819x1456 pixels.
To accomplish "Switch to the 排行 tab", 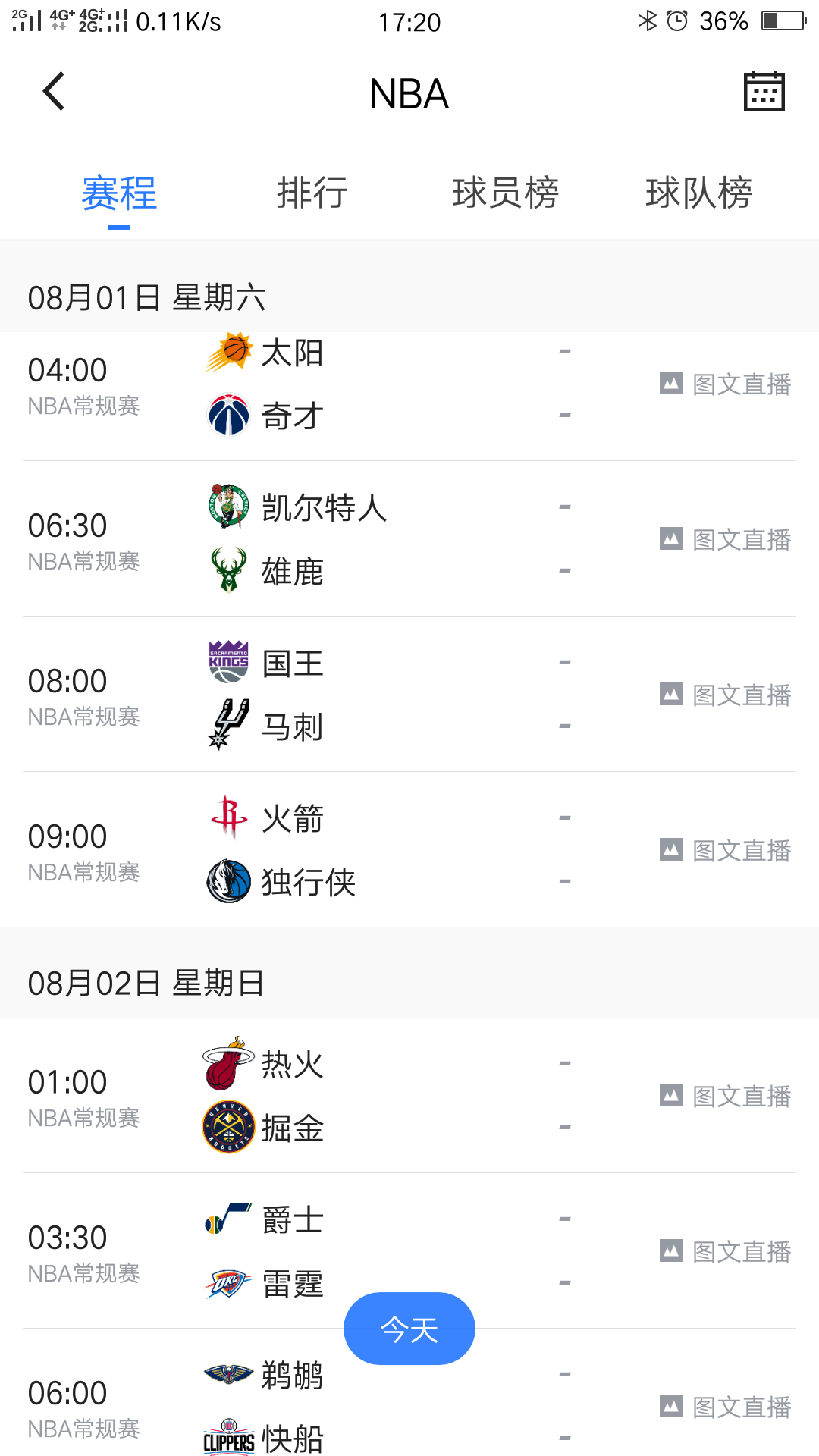I will point(312,193).
